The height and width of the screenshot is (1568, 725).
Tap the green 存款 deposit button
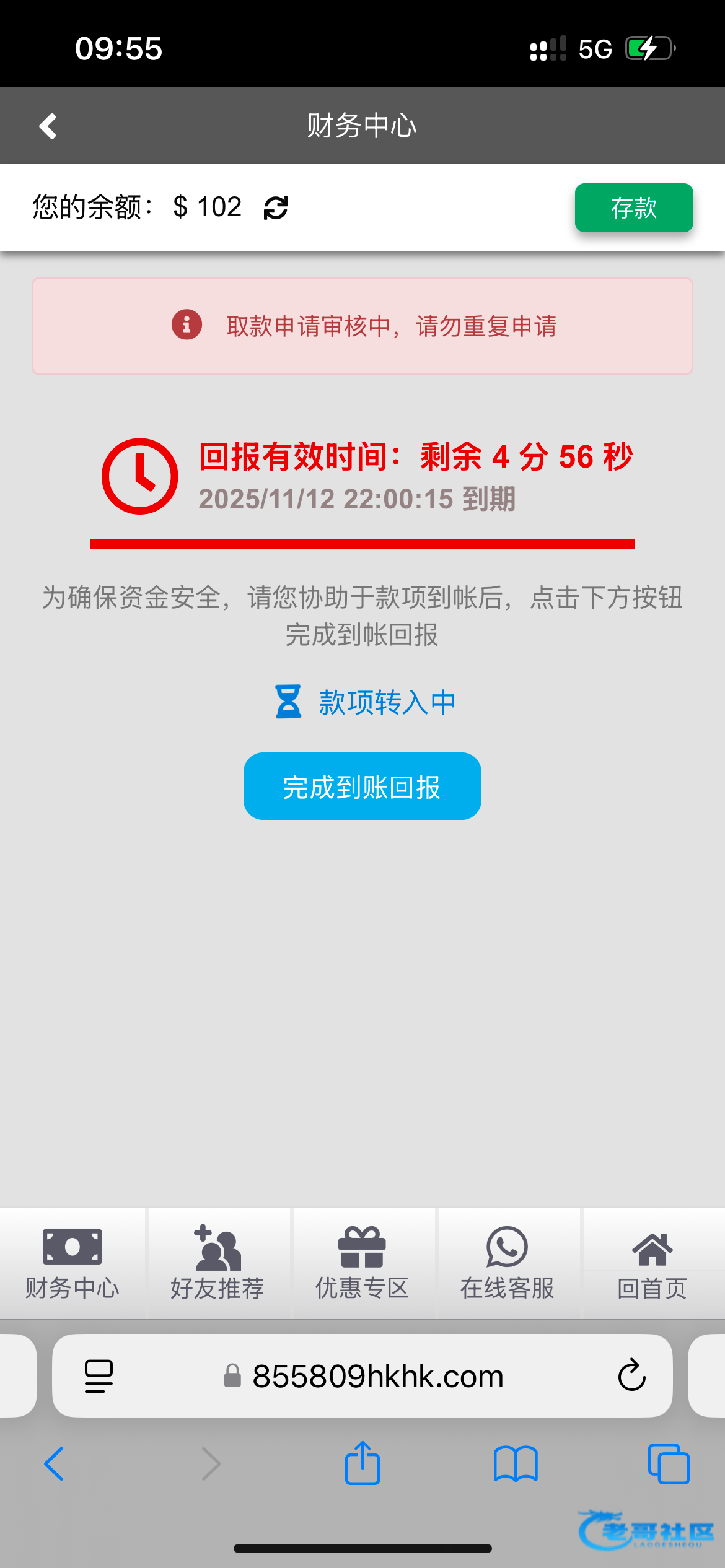633,208
